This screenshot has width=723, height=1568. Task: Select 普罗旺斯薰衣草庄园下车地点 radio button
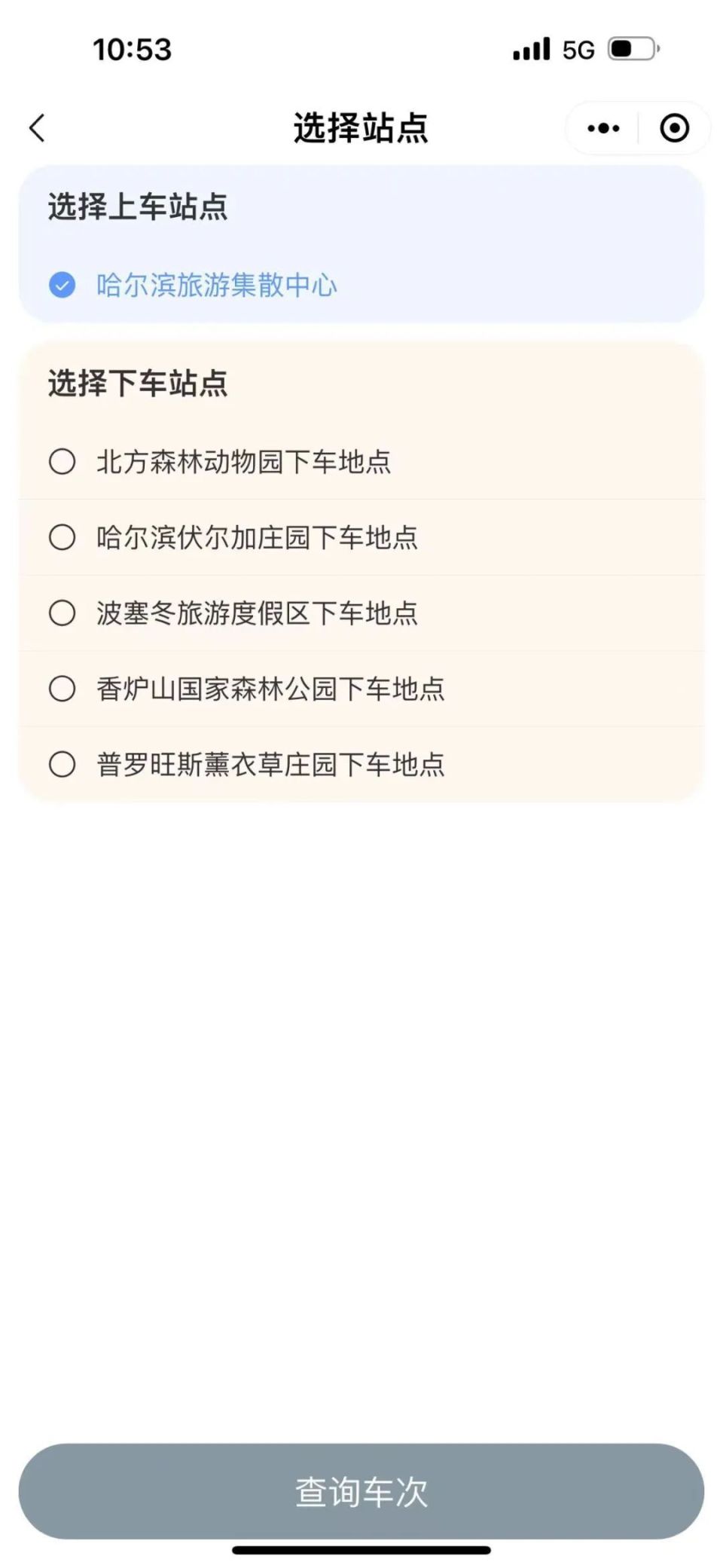[x=63, y=766]
